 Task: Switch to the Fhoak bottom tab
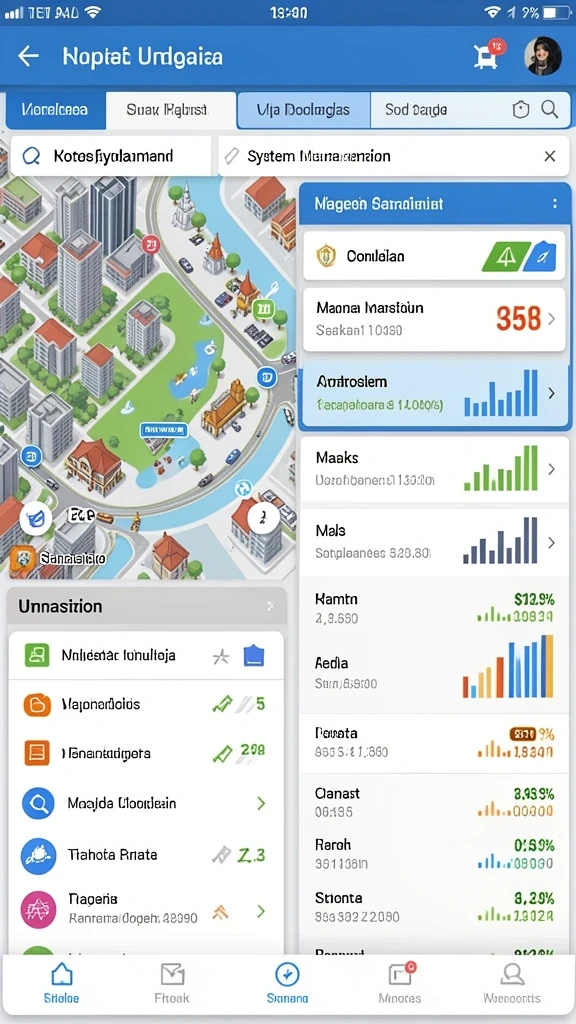(172, 985)
